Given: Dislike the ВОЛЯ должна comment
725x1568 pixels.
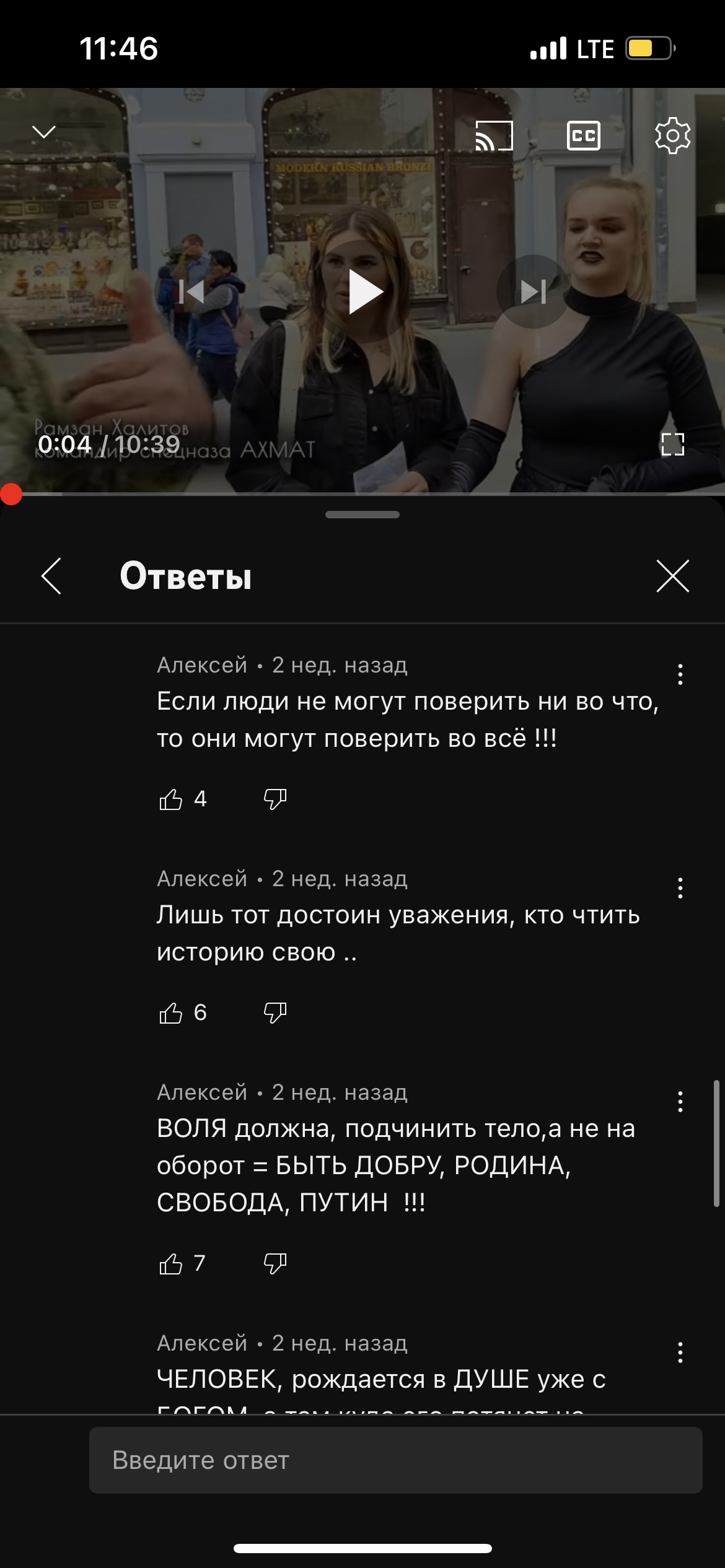Looking at the screenshot, I should click(275, 1264).
